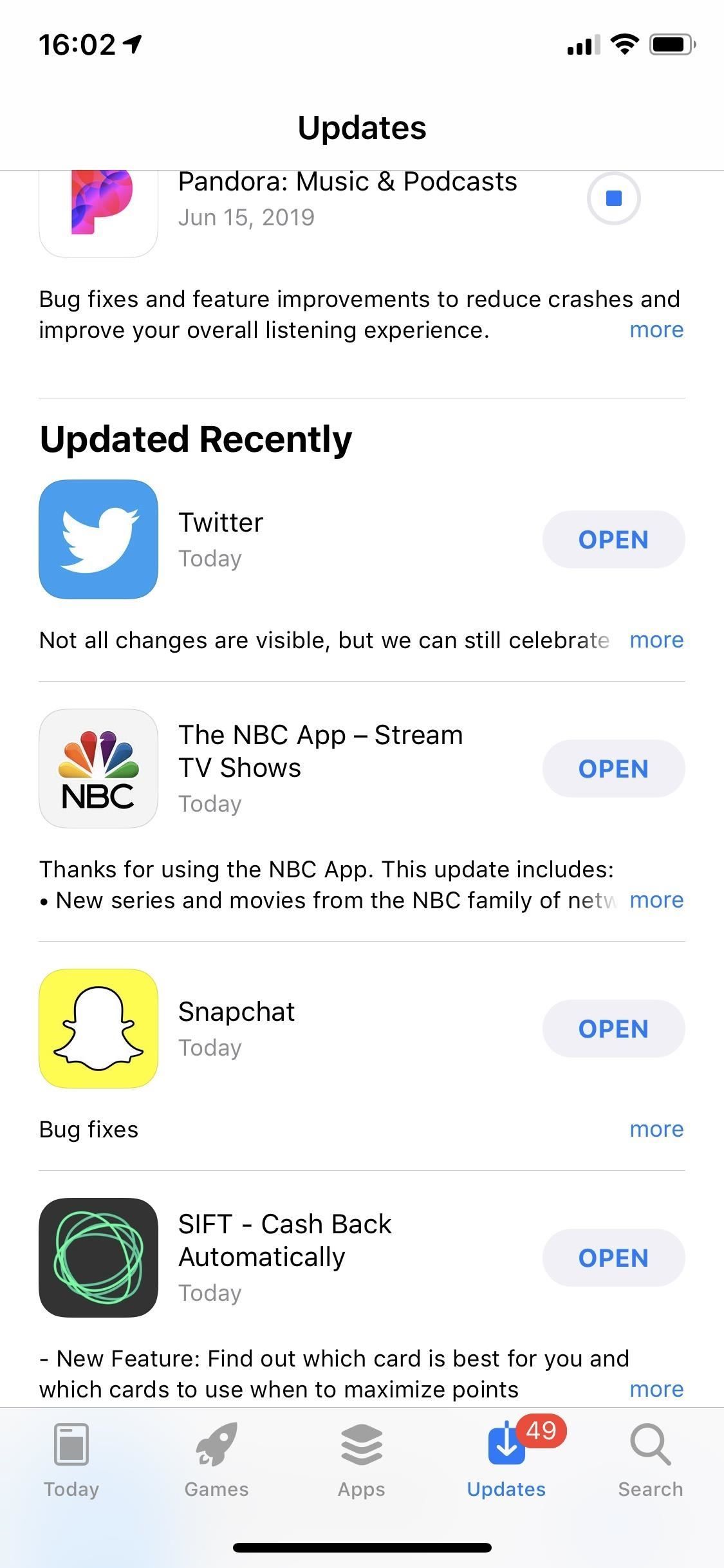724x1568 pixels.
Task: Tap the Snapchat app icon
Action: (98, 1028)
